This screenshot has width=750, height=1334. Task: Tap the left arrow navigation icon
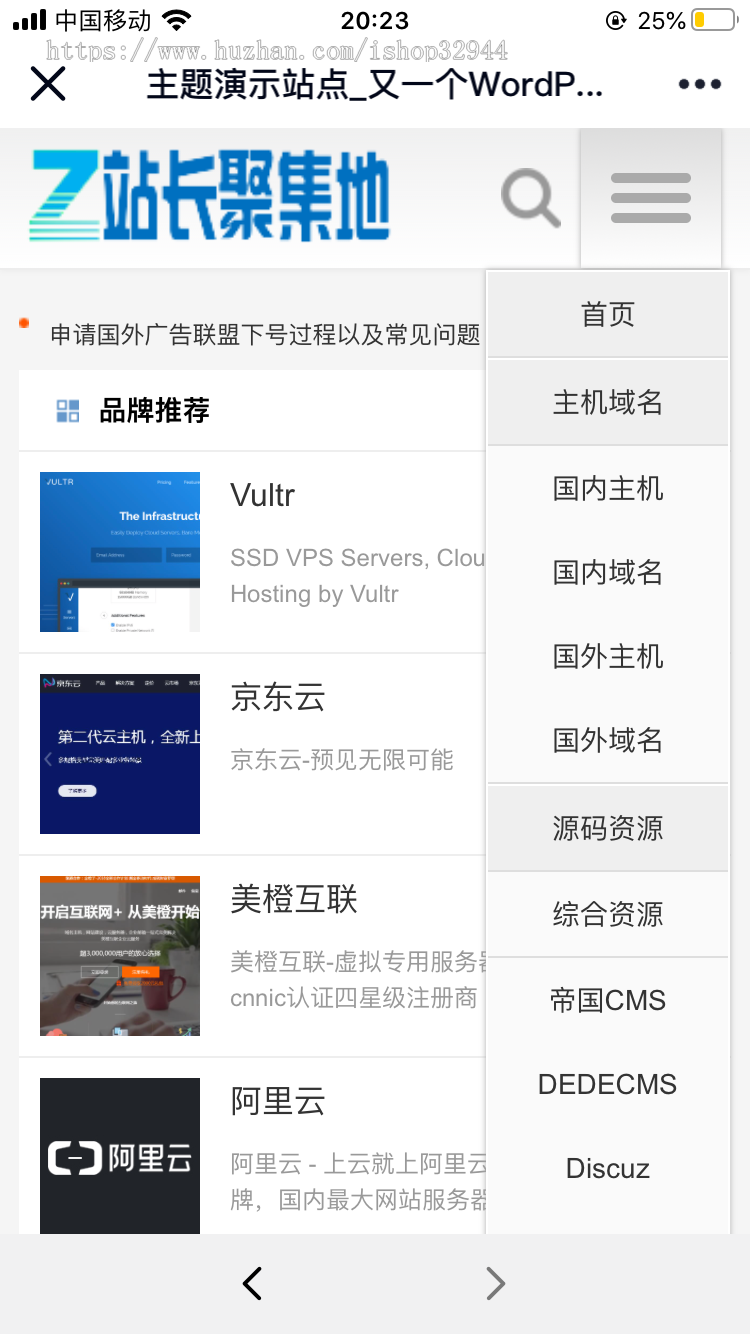click(x=252, y=1283)
